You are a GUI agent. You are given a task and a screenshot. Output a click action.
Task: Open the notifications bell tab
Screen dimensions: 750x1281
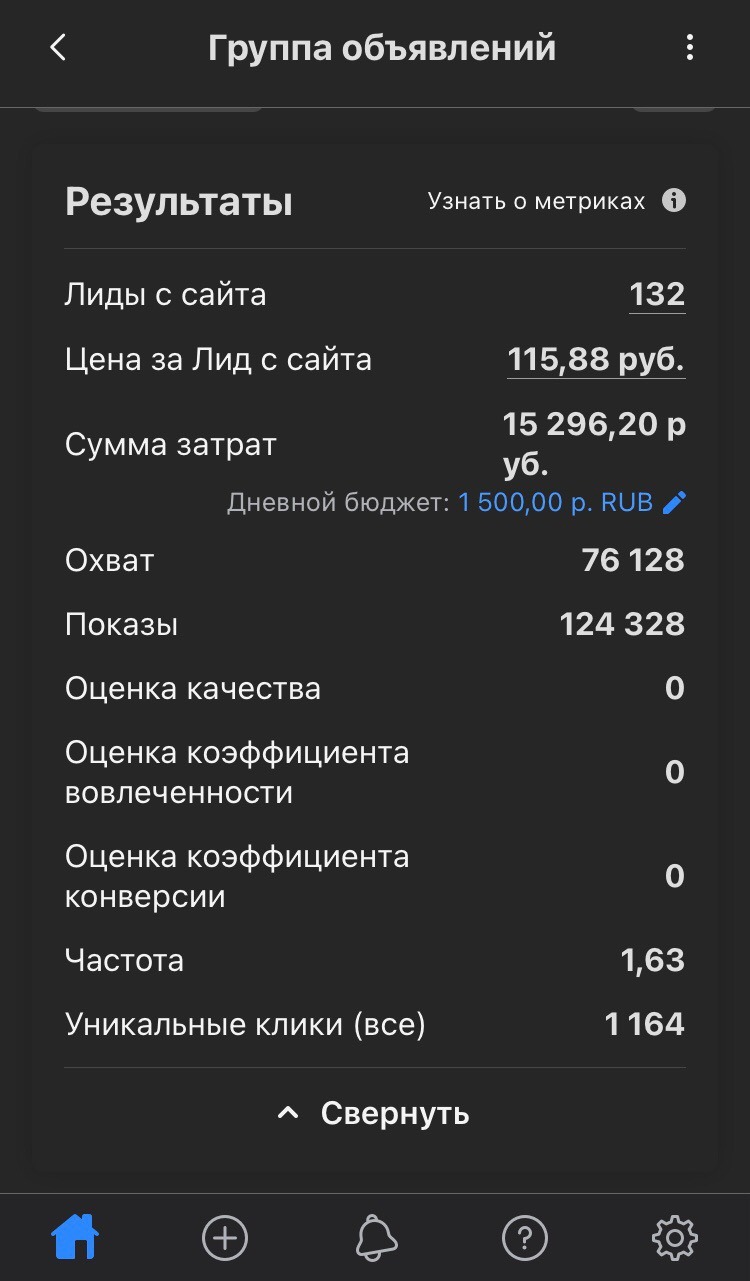click(375, 1238)
